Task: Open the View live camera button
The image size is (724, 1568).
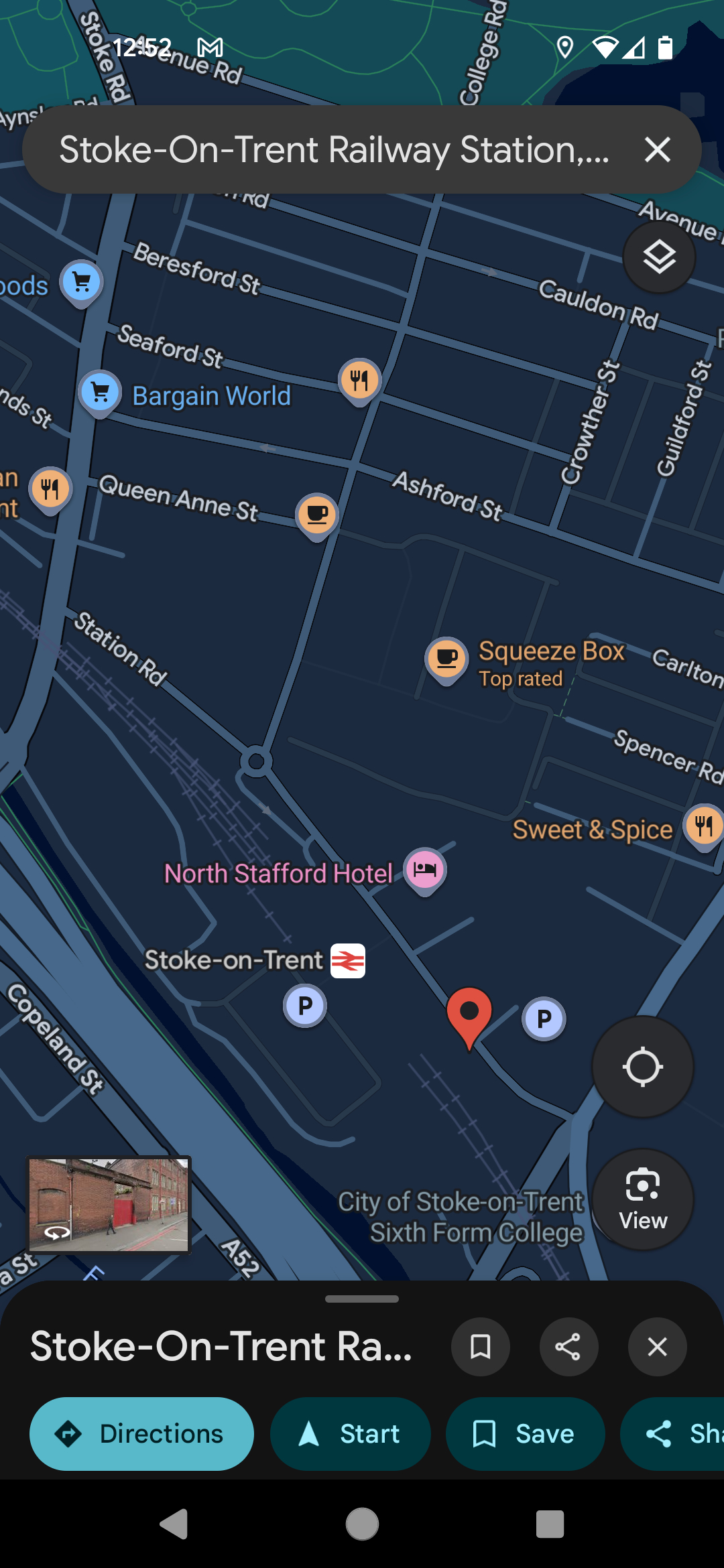Action: (642, 1199)
